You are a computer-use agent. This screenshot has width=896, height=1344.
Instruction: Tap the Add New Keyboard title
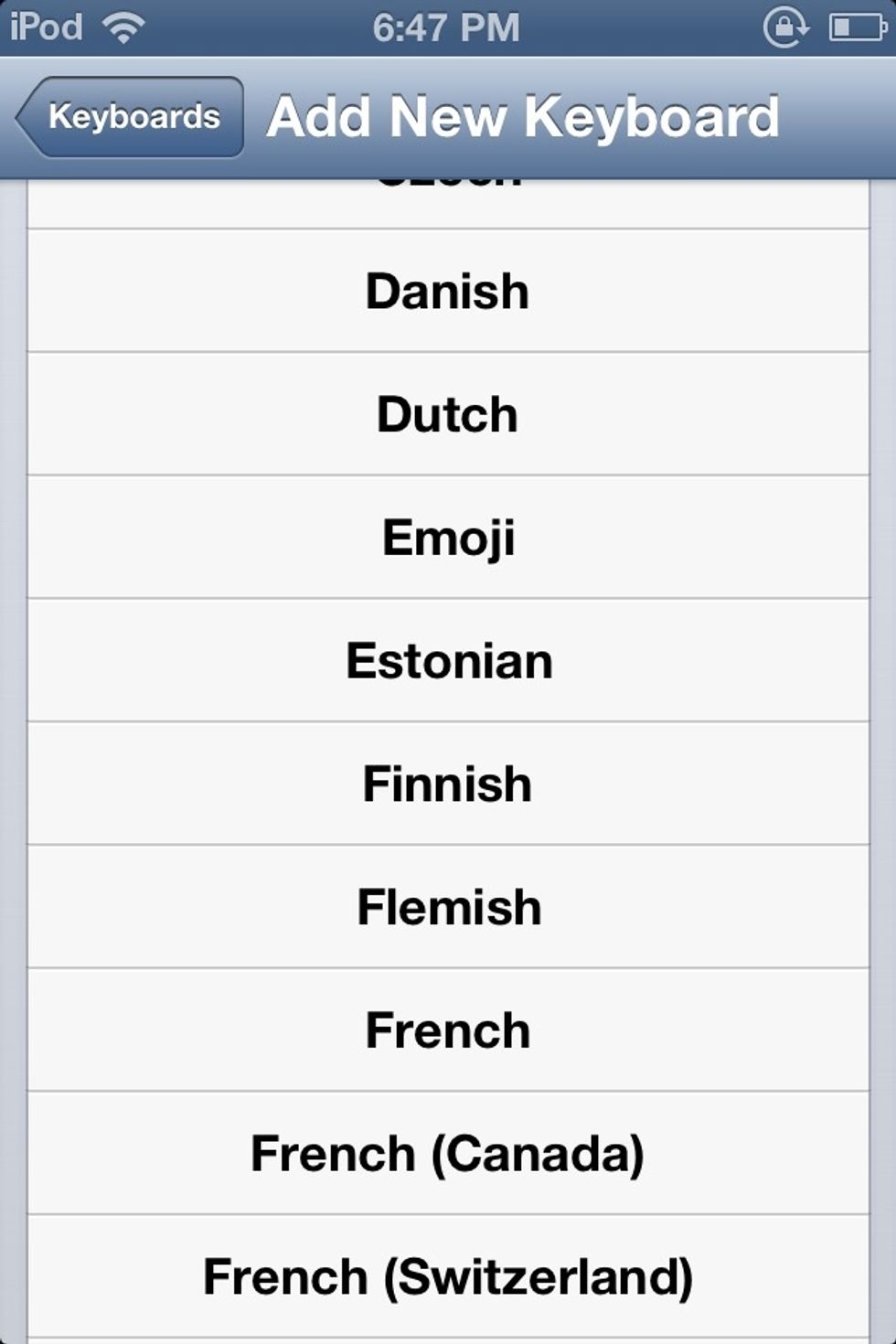click(521, 117)
